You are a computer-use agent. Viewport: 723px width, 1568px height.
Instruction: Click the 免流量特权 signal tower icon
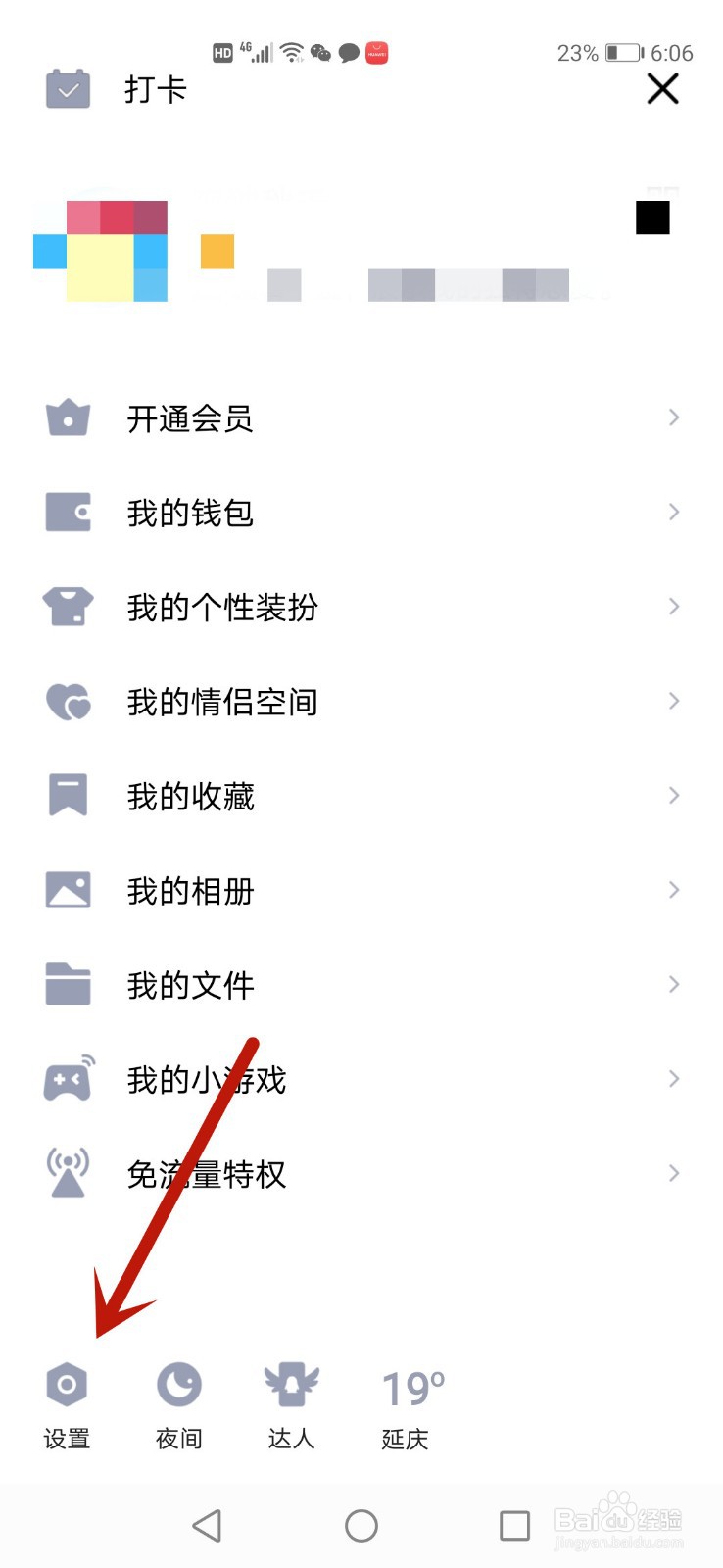point(67,1172)
